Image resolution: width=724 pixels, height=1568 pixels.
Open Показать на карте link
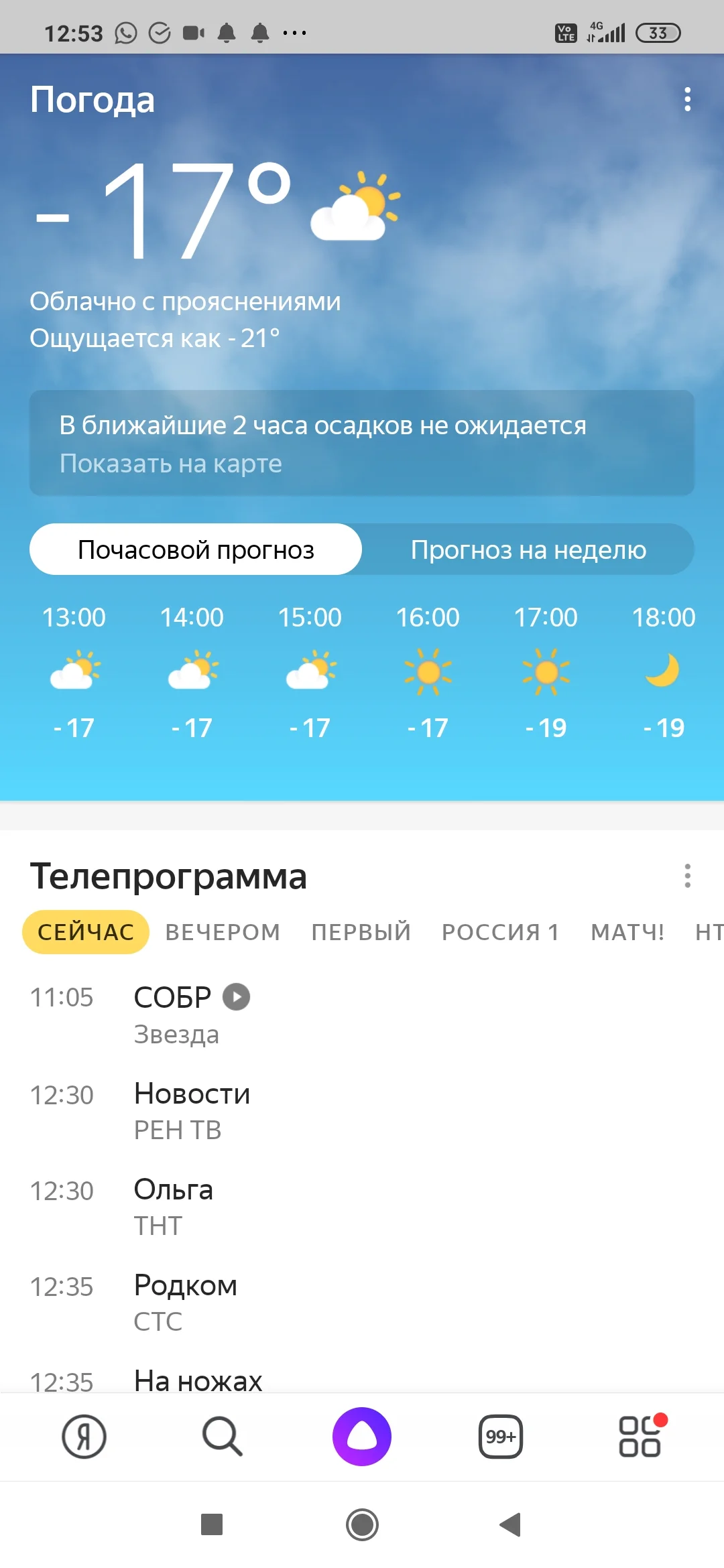(170, 463)
